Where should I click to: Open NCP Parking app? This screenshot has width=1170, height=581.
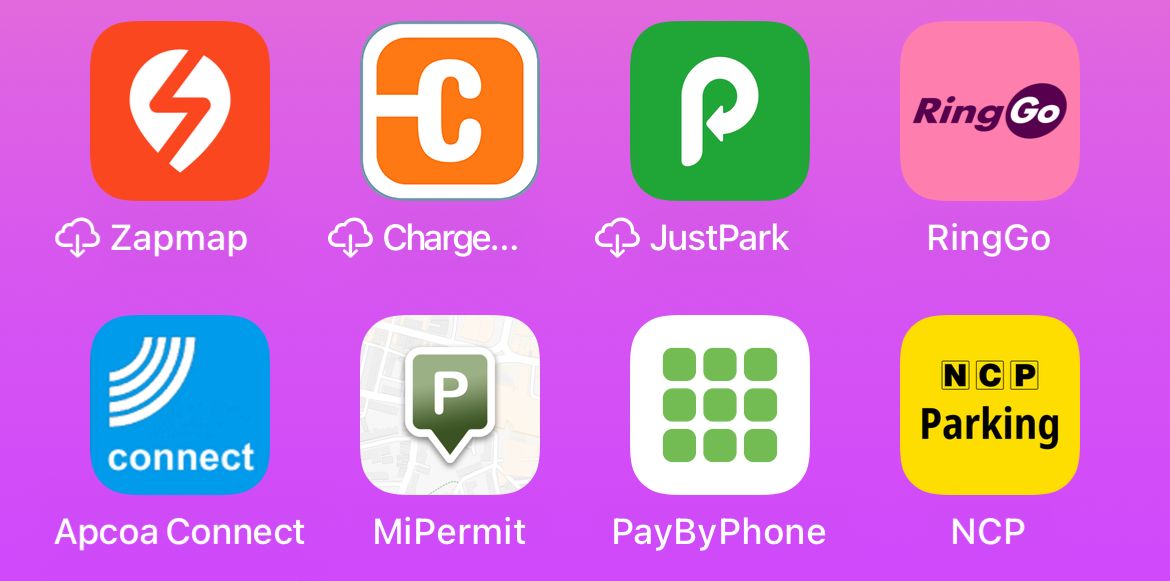coord(990,405)
